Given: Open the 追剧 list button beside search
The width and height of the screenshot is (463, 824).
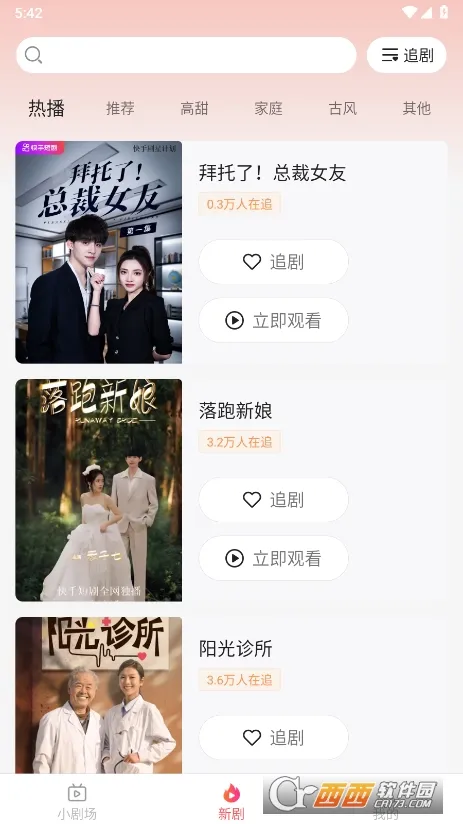Looking at the screenshot, I should (x=406, y=55).
